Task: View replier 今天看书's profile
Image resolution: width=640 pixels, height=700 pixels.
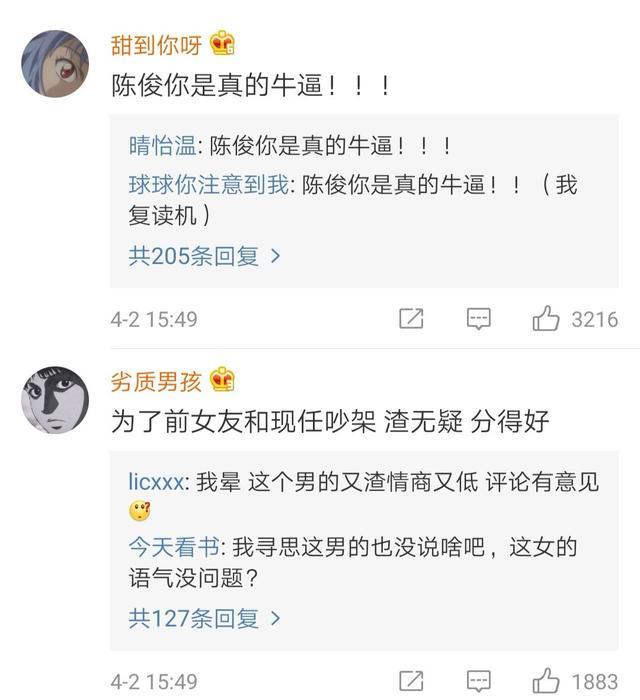Action: 172,548
